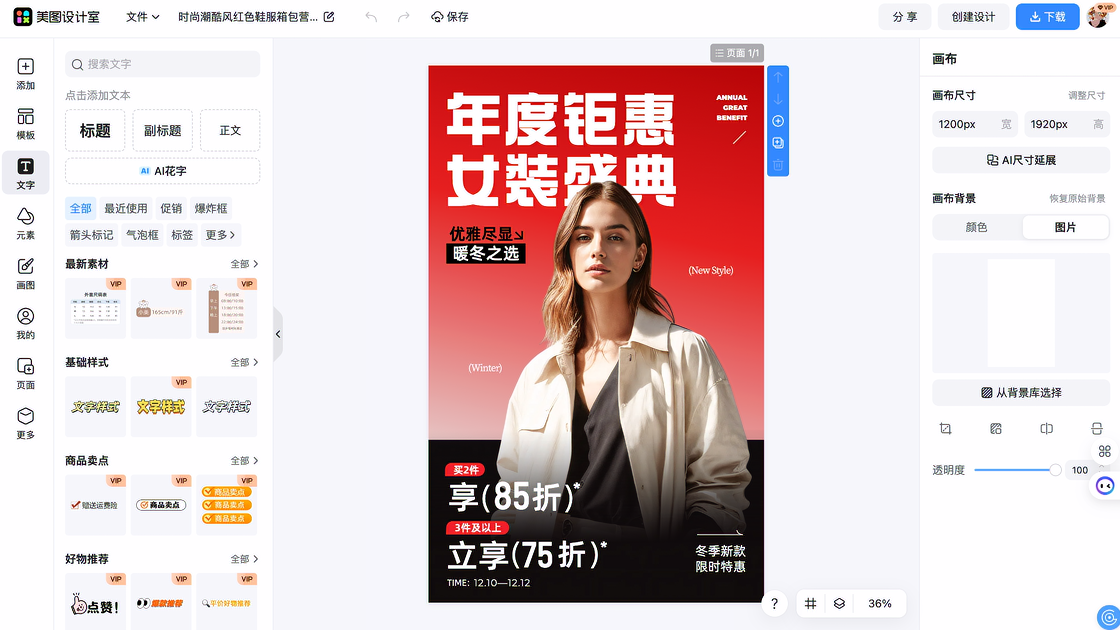Add a 标题 heading text

point(95,131)
